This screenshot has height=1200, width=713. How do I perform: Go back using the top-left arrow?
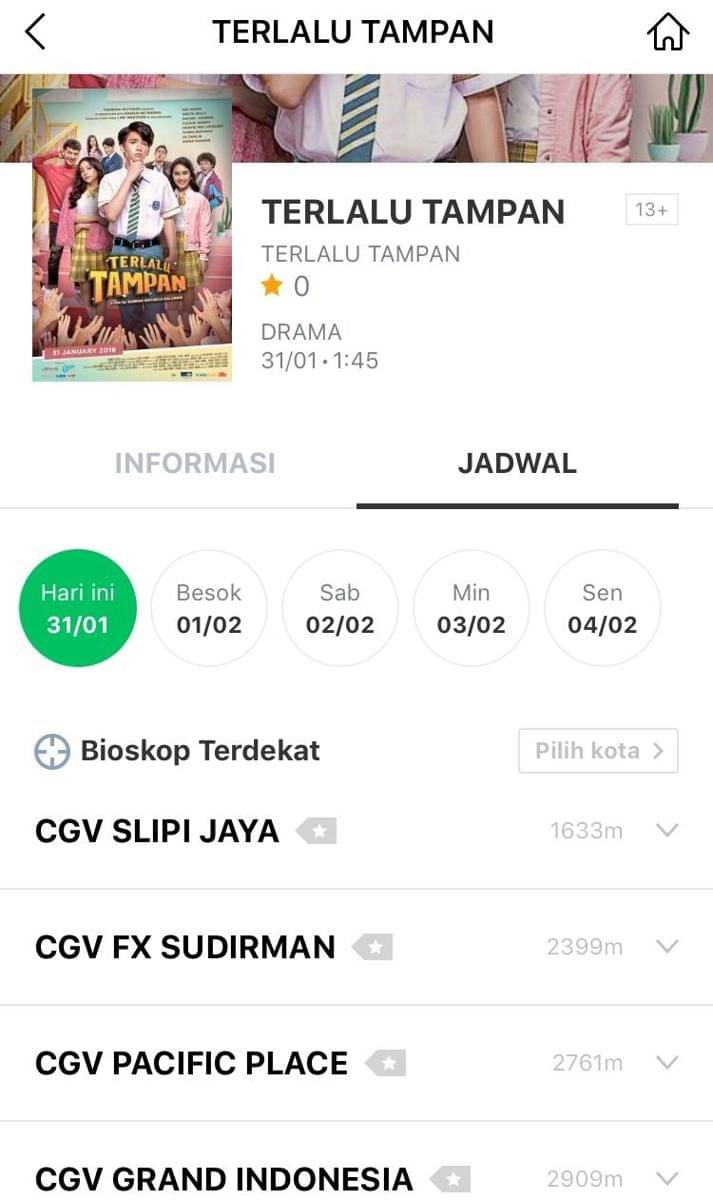(x=36, y=32)
